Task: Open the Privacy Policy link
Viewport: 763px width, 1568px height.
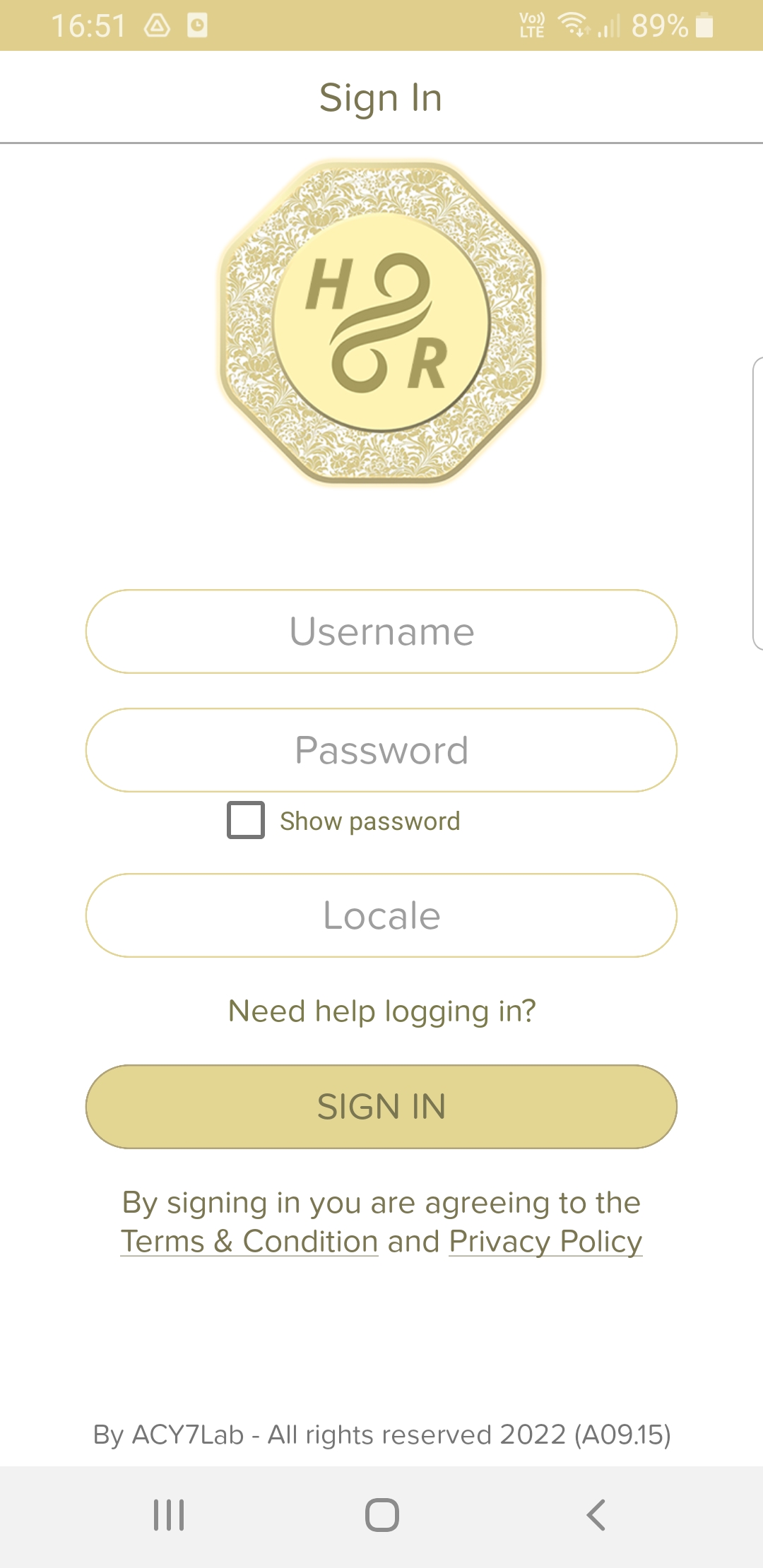Action: (545, 1241)
